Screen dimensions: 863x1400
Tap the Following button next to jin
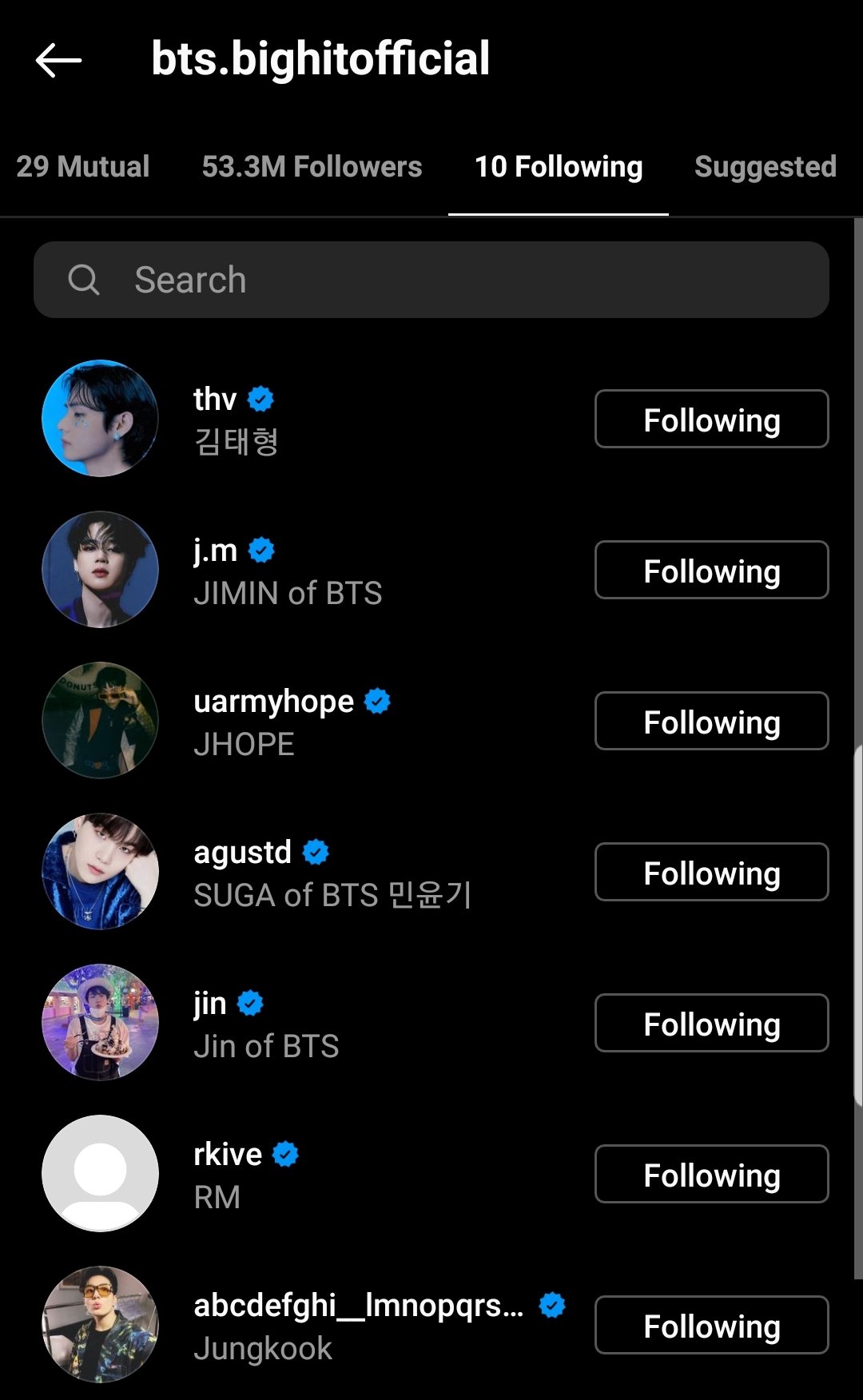[x=711, y=1024]
